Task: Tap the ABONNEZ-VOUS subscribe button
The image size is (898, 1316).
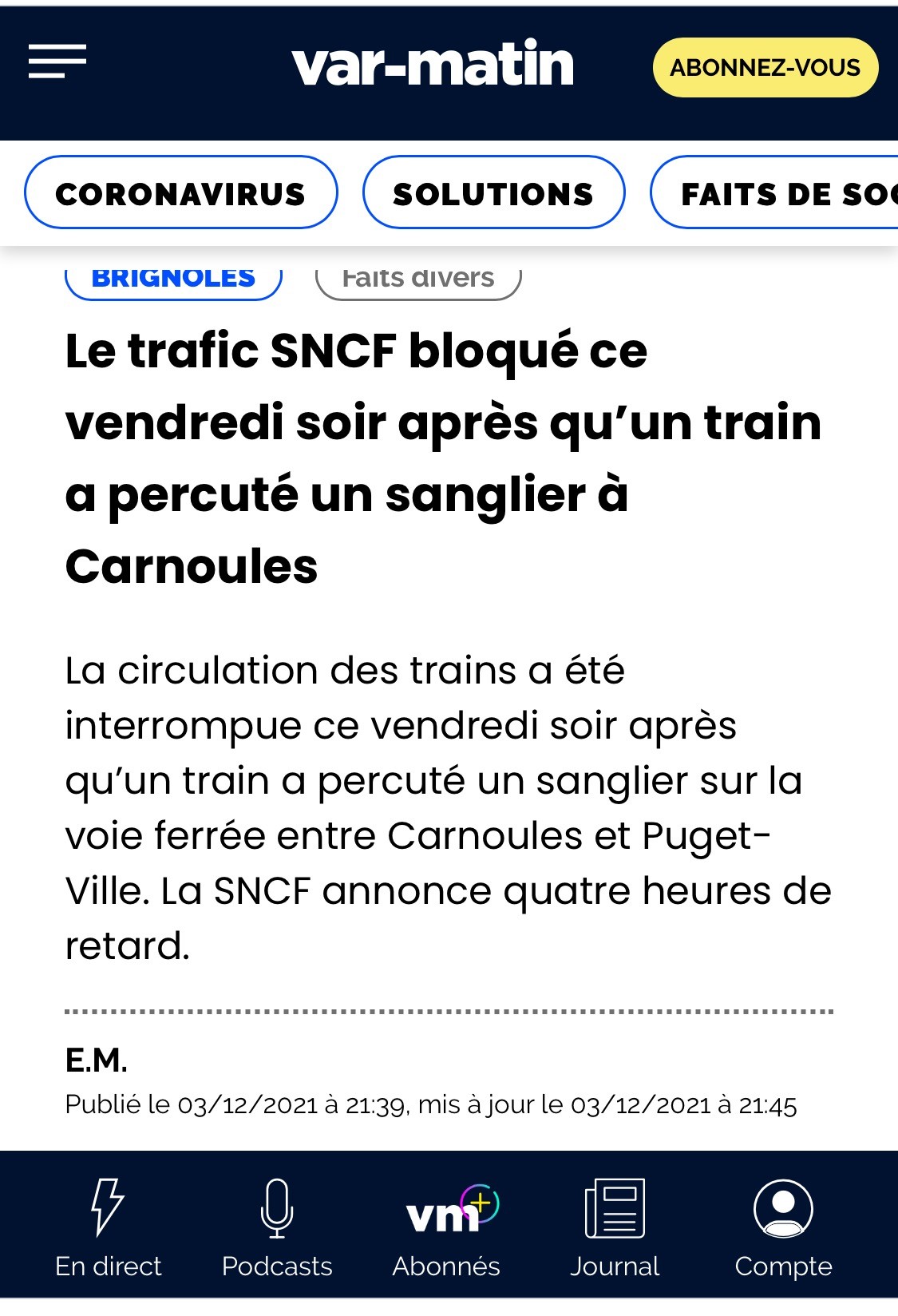Action: (765, 68)
